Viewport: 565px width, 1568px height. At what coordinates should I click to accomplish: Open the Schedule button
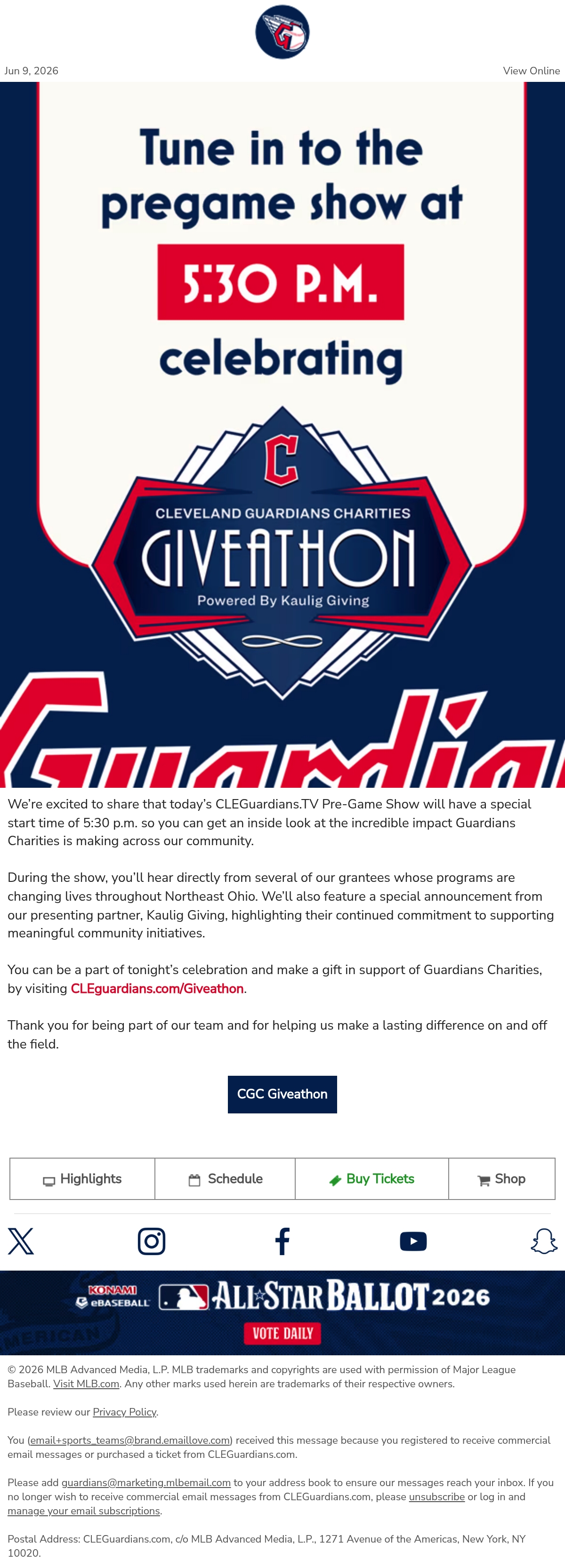point(225,1178)
